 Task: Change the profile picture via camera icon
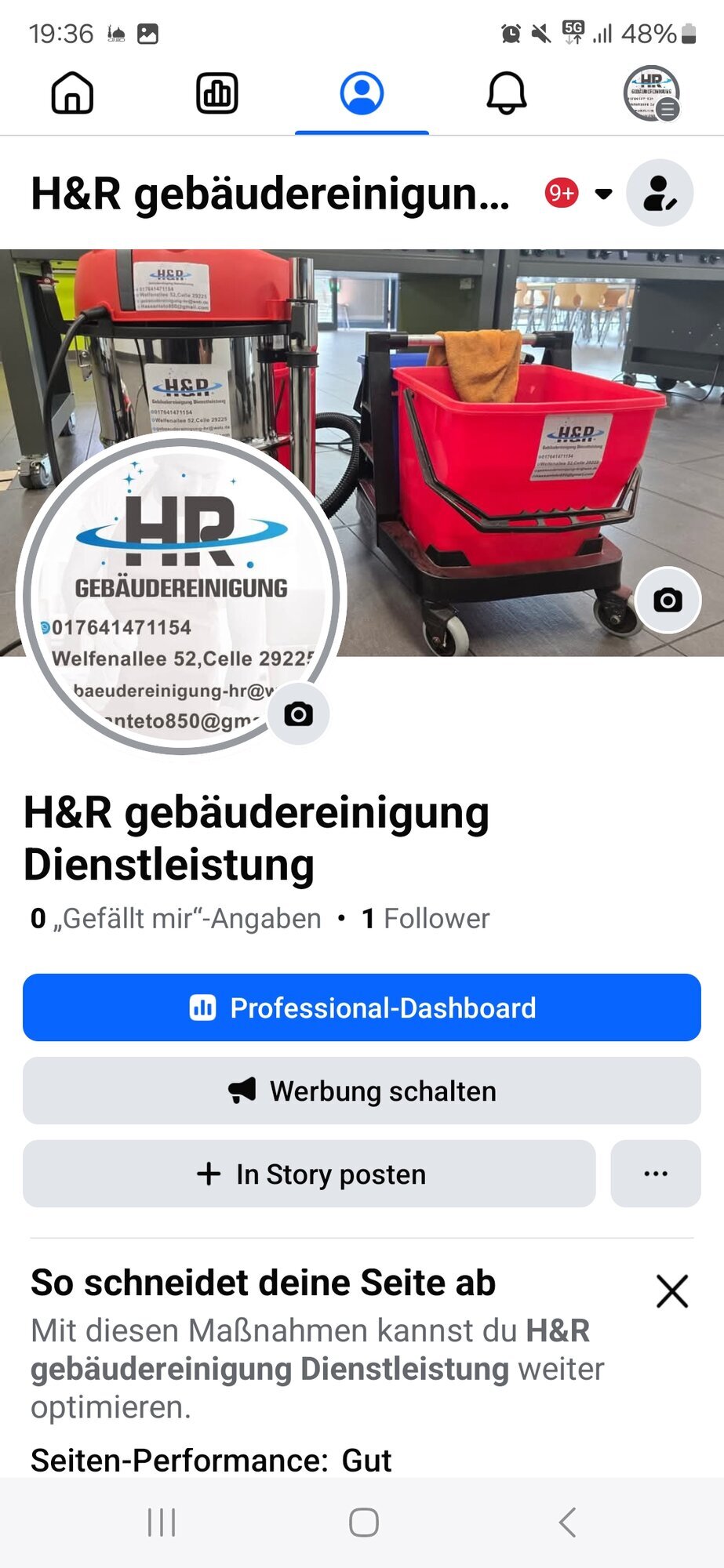point(298,714)
